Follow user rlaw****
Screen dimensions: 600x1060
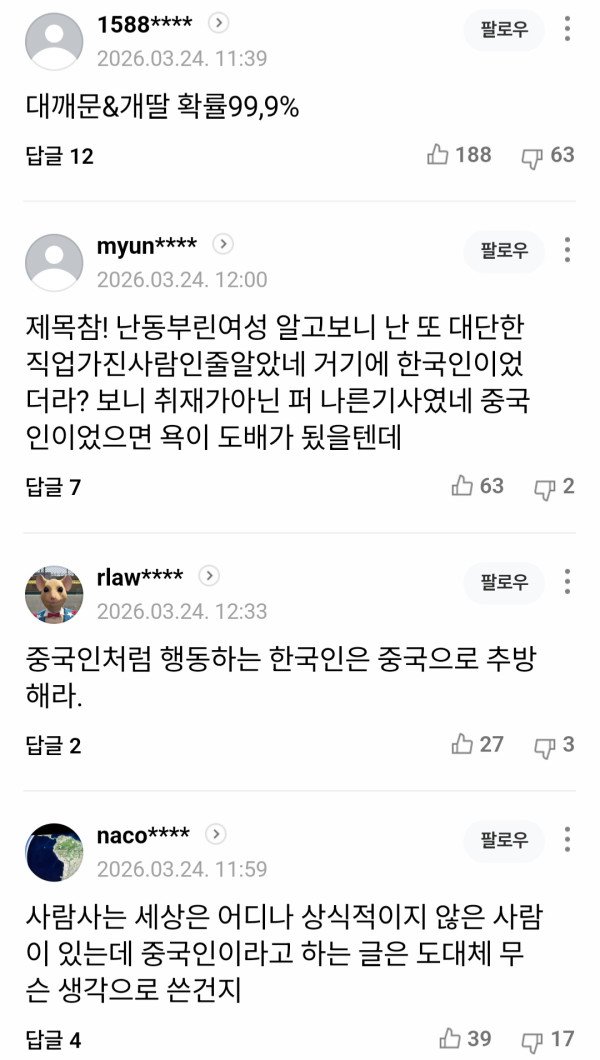coord(503,583)
